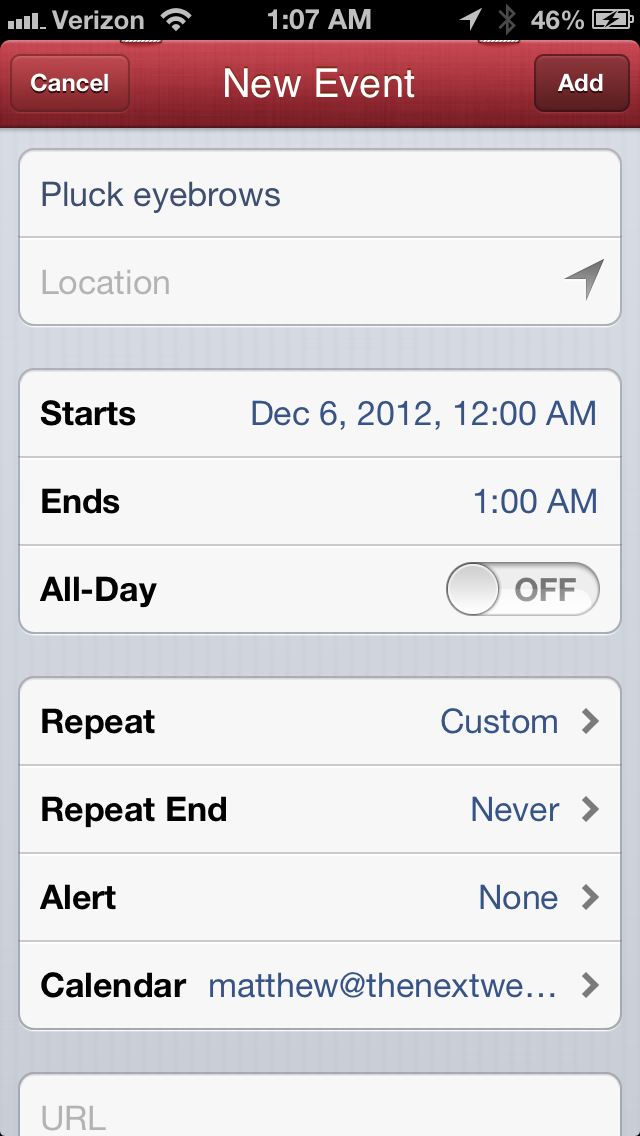The width and height of the screenshot is (640, 1136).
Task: Change the Starts date and time
Action: (x=320, y=414)
